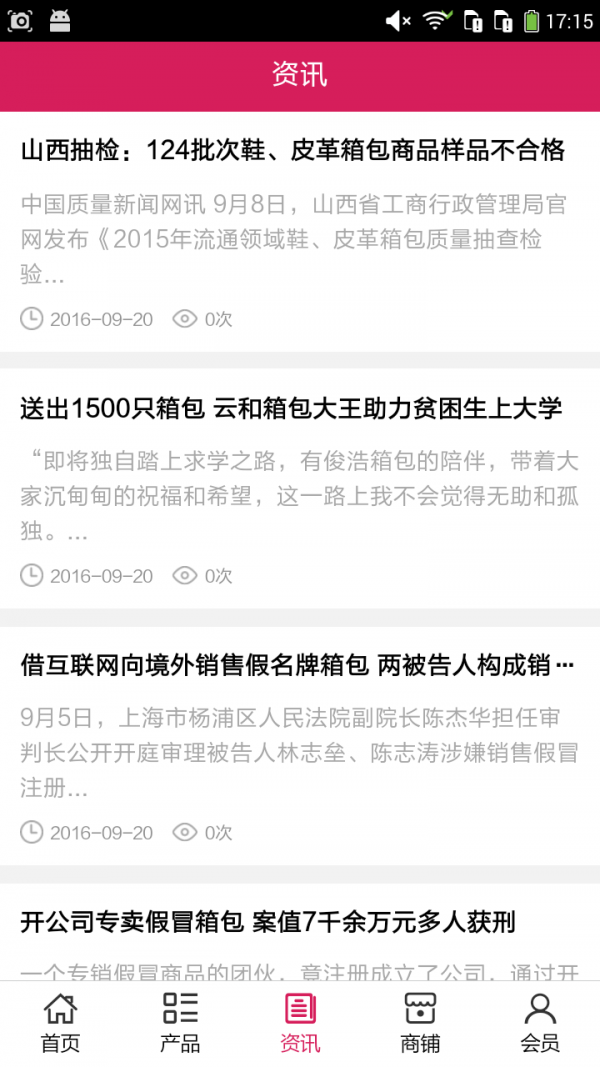Open article 借互联网向境外销售假名牌箱包
The height and width of the screenshot is (1067, 600).
297,665
